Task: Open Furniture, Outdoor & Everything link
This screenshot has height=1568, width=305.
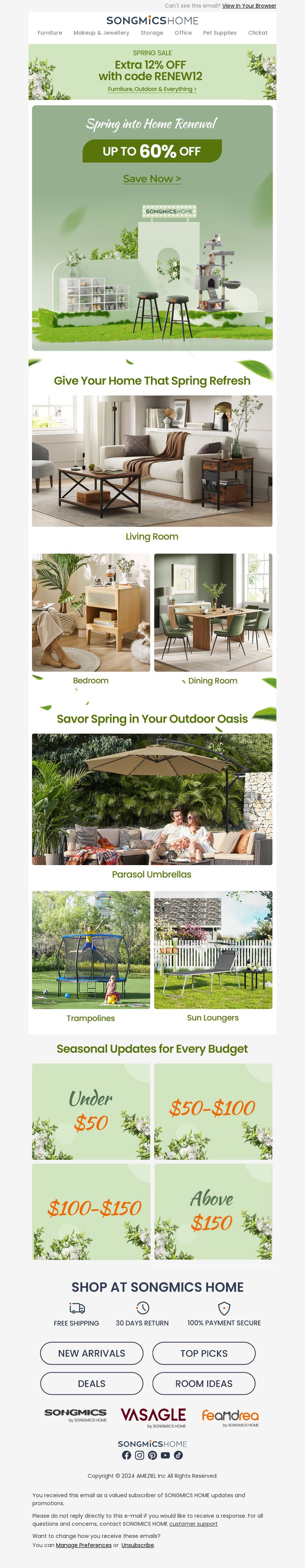Action: pos(152,89)
